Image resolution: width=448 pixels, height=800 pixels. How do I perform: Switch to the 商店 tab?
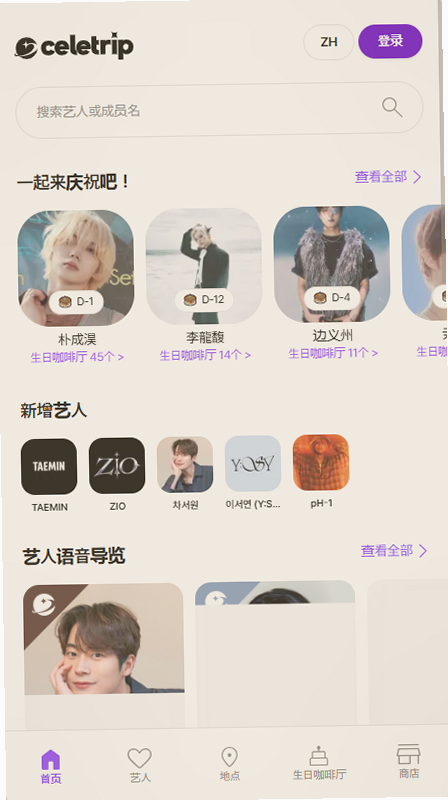[x=409, y=761]
